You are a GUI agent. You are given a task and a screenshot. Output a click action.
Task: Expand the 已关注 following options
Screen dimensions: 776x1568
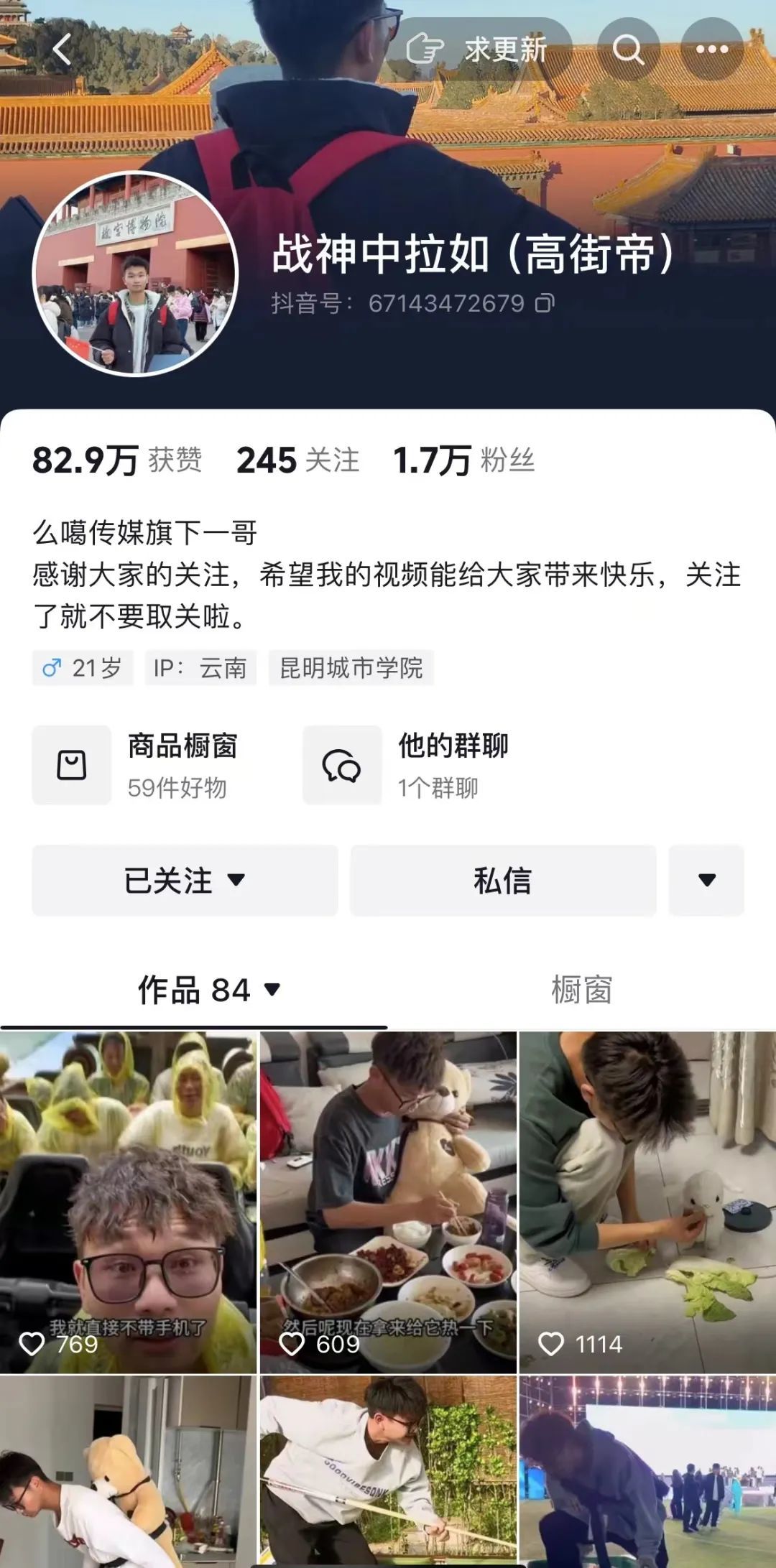click(185, 880)
